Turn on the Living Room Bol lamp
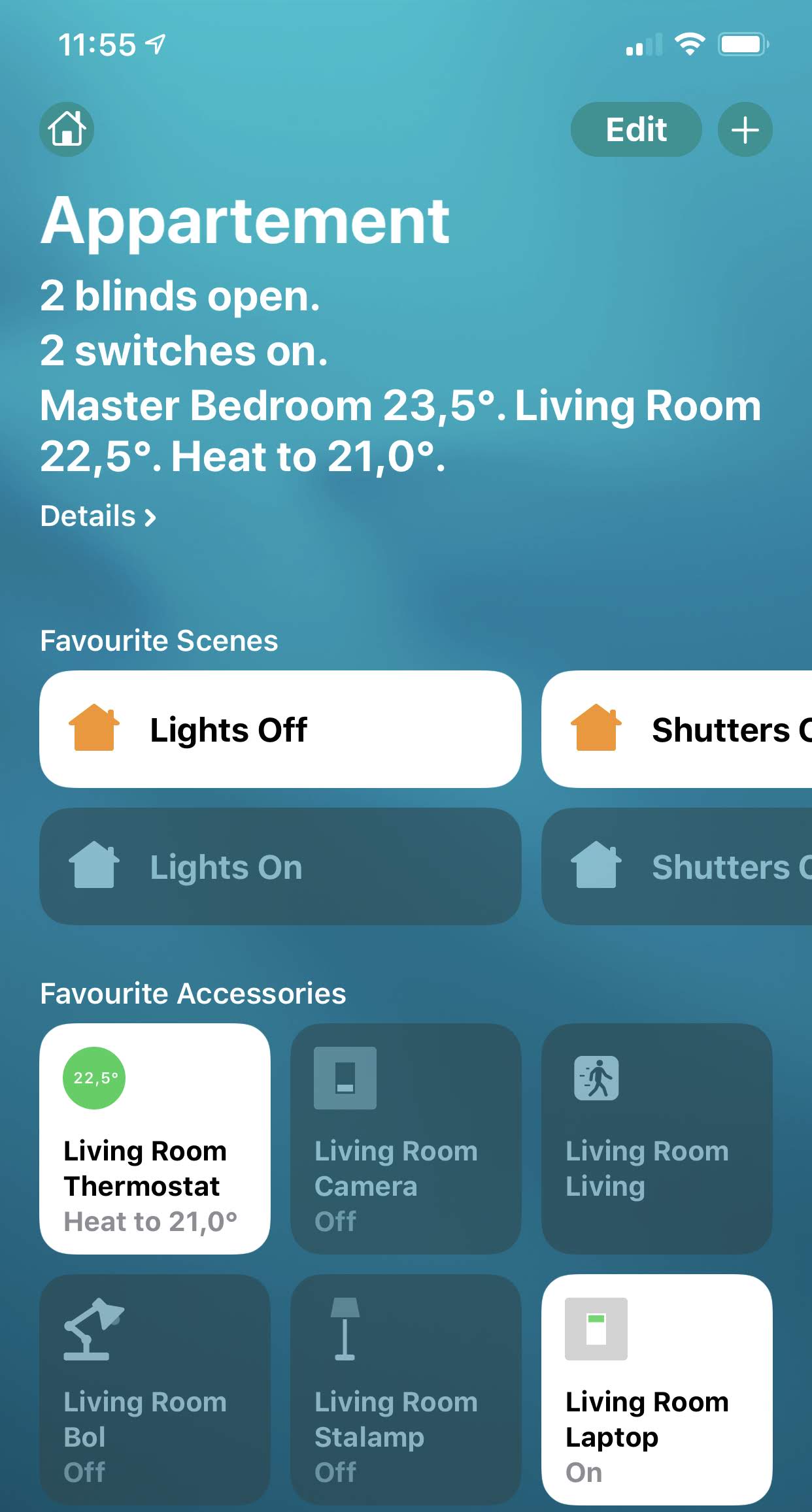 coord(155,1390)
